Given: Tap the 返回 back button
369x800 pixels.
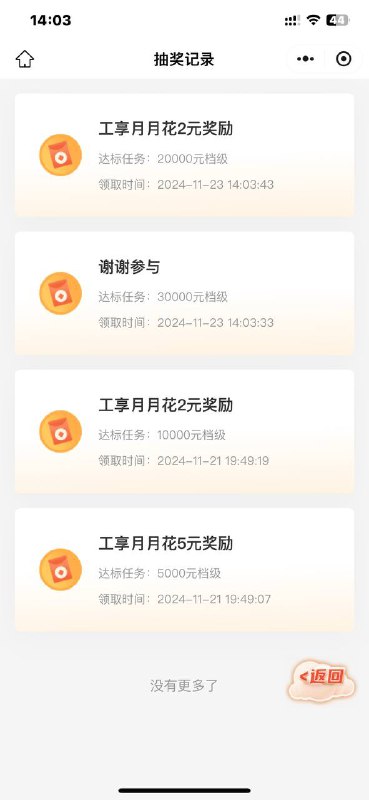Looking at the screenshot, I should 323,679.
